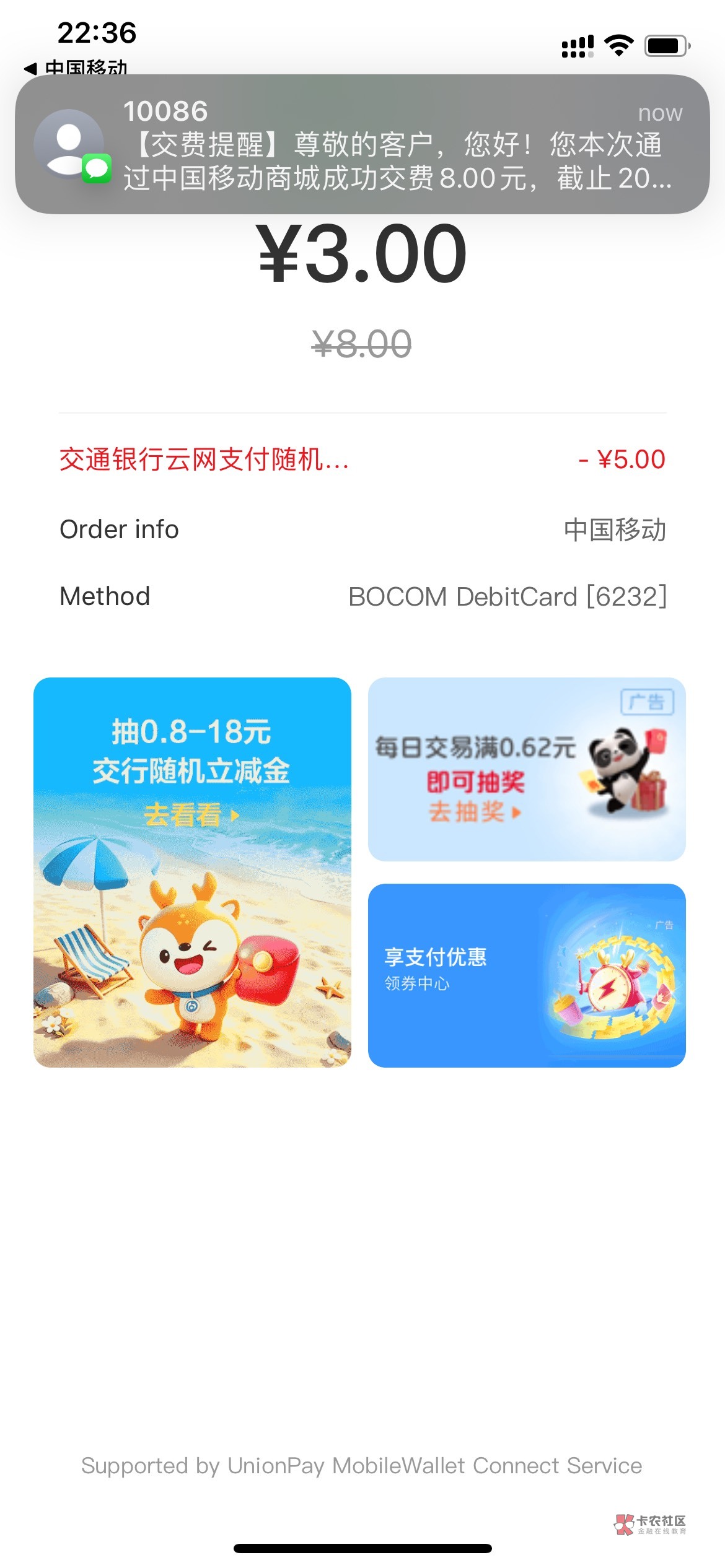This screenshot has height=1568, width=725.
Task: Open the 每日交易满0.62元 lottery ad
Action: point(527,769)
